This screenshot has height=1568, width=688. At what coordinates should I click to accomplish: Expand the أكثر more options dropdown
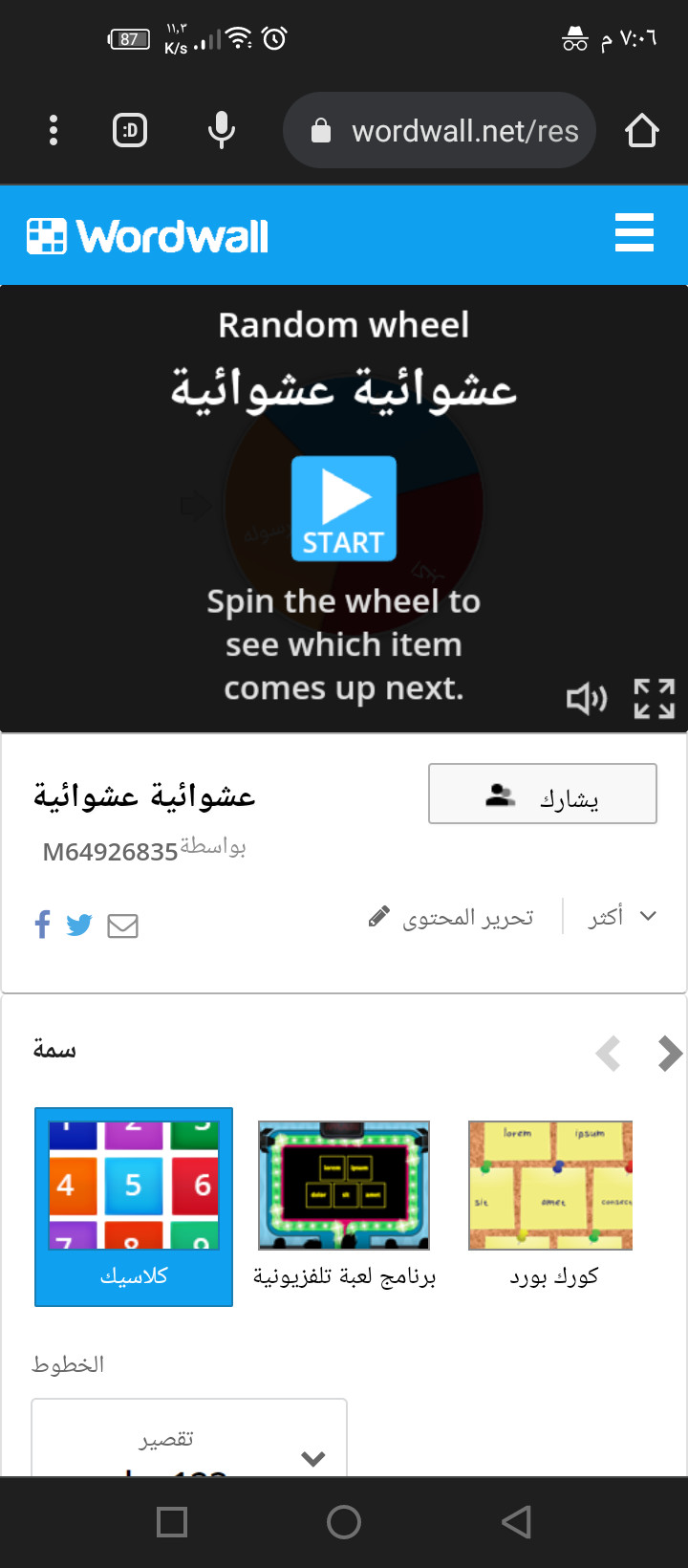tap(623, 917)
